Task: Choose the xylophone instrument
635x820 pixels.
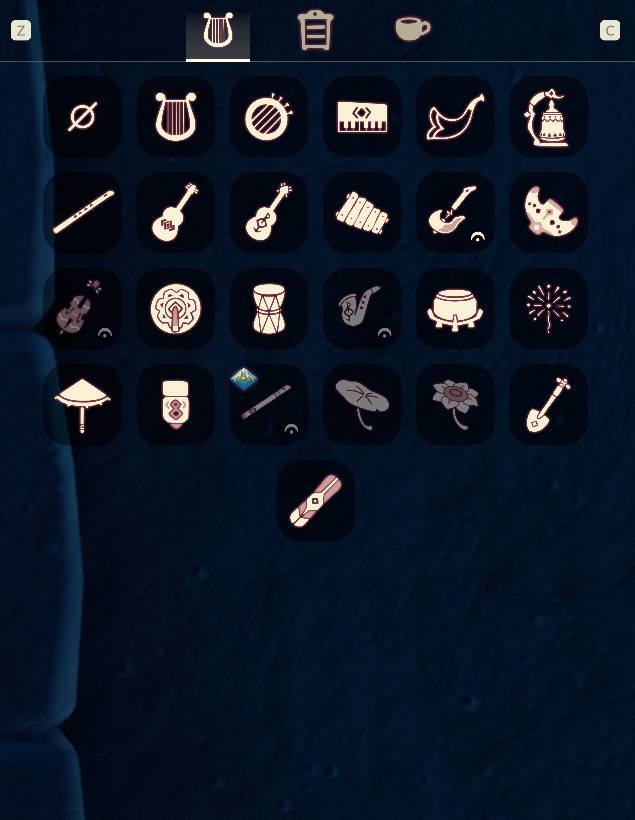Action: [362, 213]
